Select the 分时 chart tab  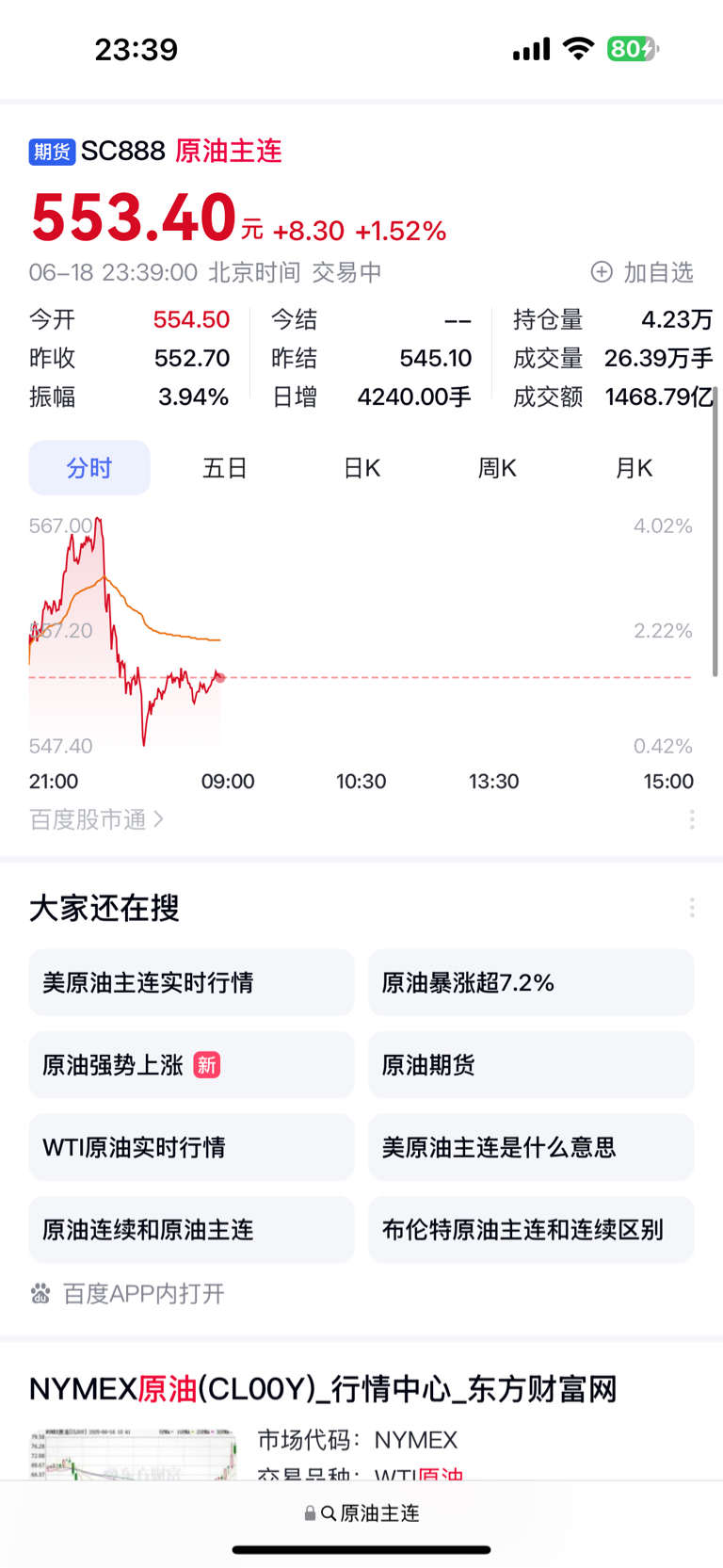[89, 468]
